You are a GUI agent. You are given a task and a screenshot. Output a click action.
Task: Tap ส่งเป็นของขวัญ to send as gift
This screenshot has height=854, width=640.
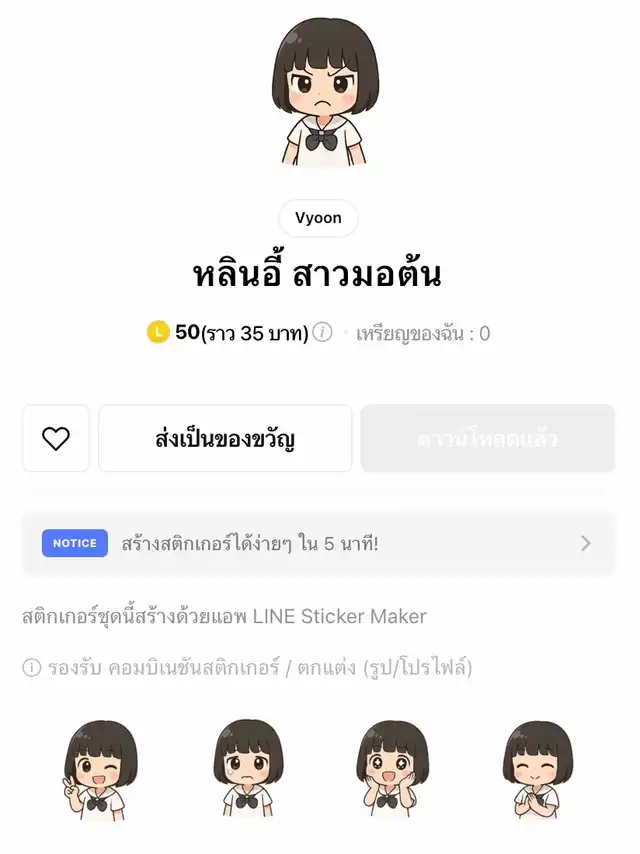coord(225,438)
